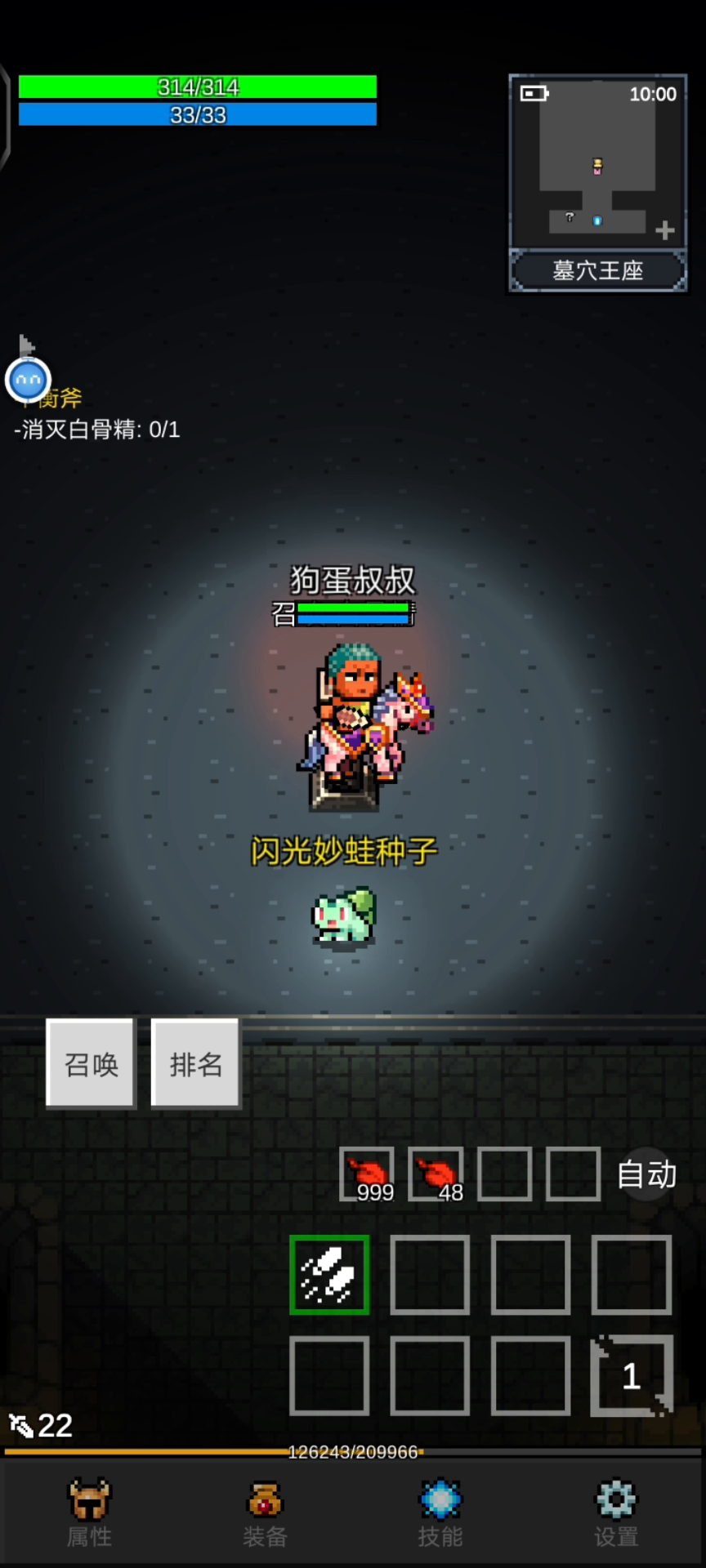This screenshot has width=706, height=1568.
Task: Switch to the 装备 equipment tab
Action: pyautogui.click(x=265, y=1513)
